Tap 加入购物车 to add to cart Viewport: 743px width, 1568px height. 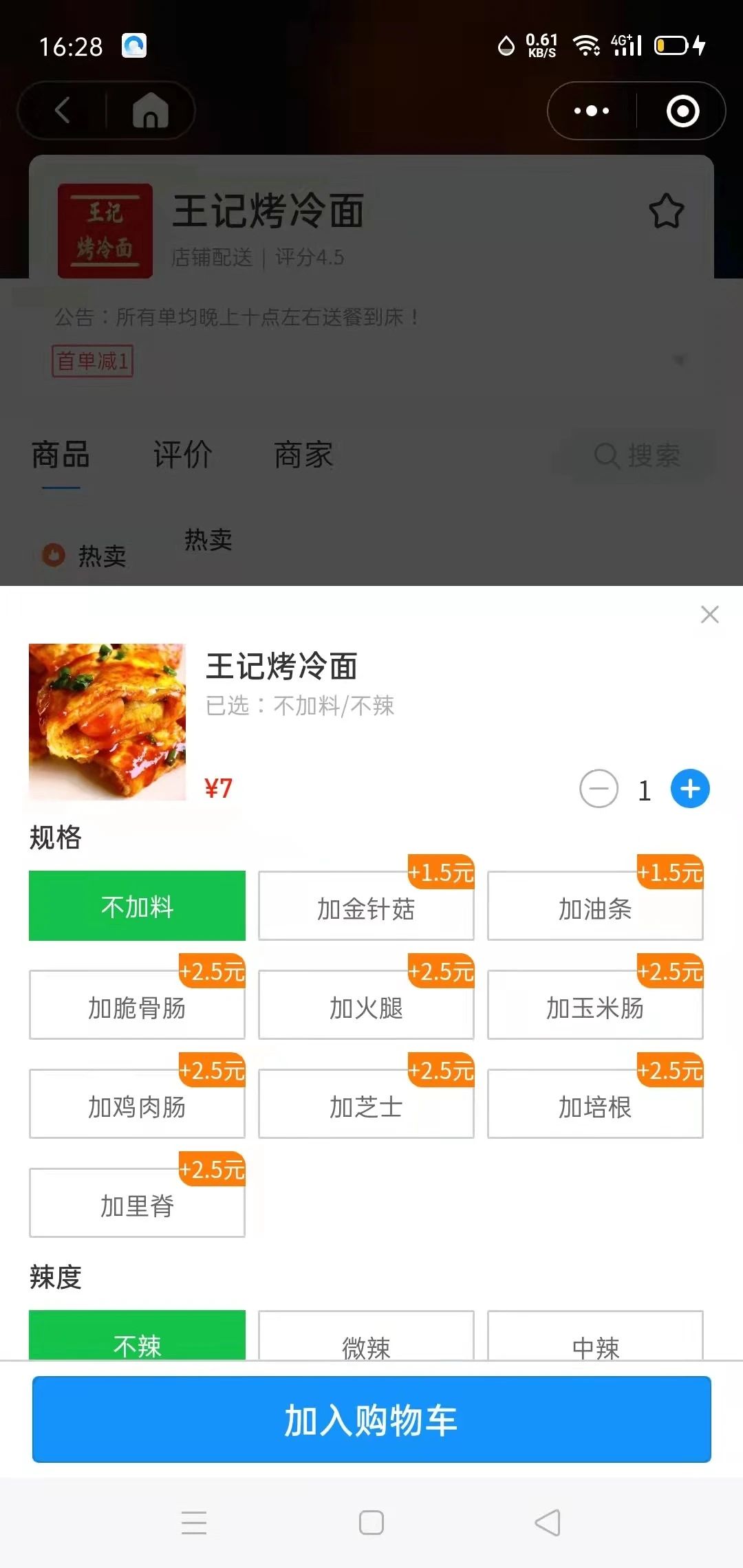click(x=371, y=1419)
